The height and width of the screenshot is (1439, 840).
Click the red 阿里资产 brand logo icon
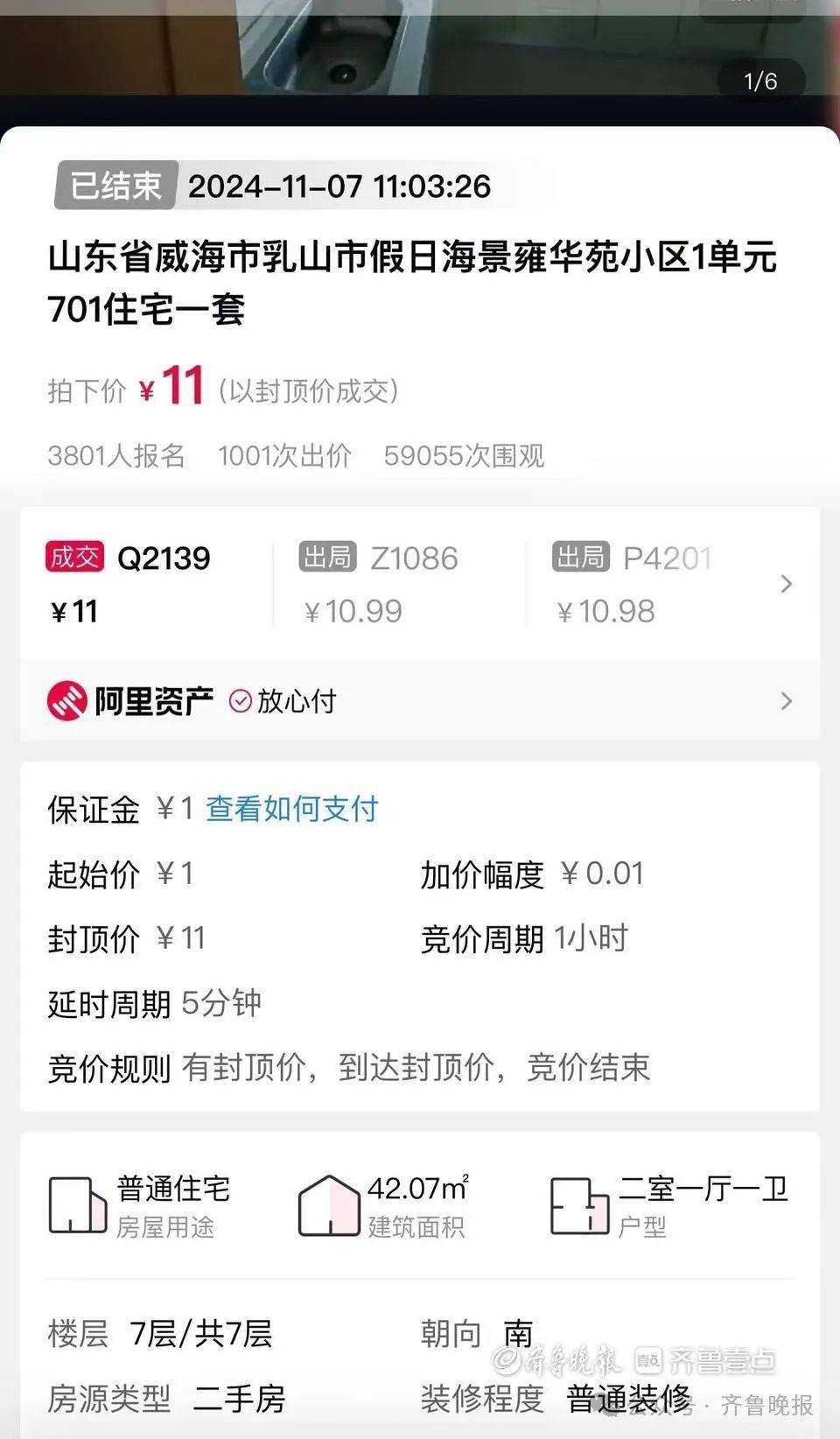pyautogui.click(x=63, y=699)
